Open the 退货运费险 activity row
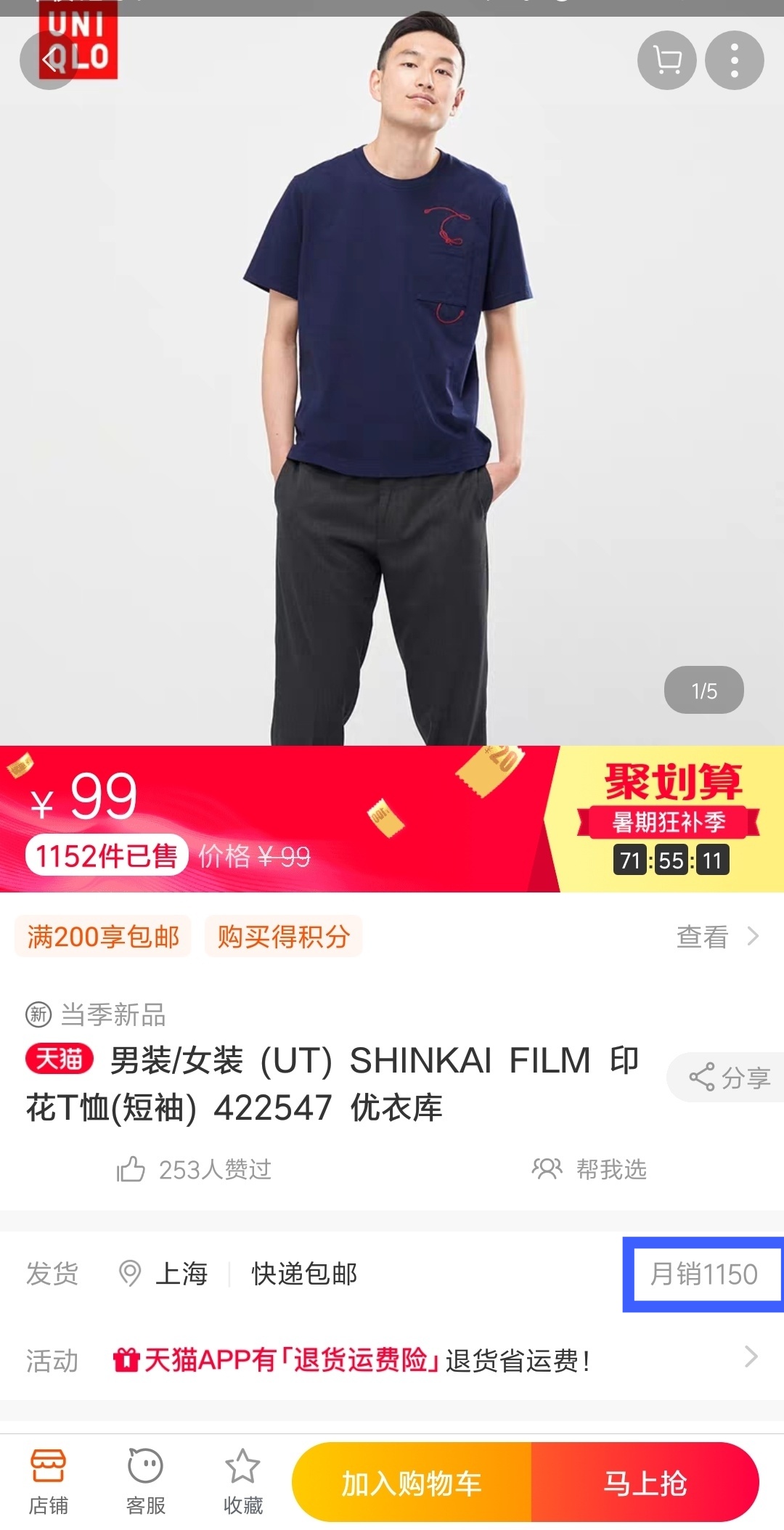The image size is (784, 1530). point(392,1359)
